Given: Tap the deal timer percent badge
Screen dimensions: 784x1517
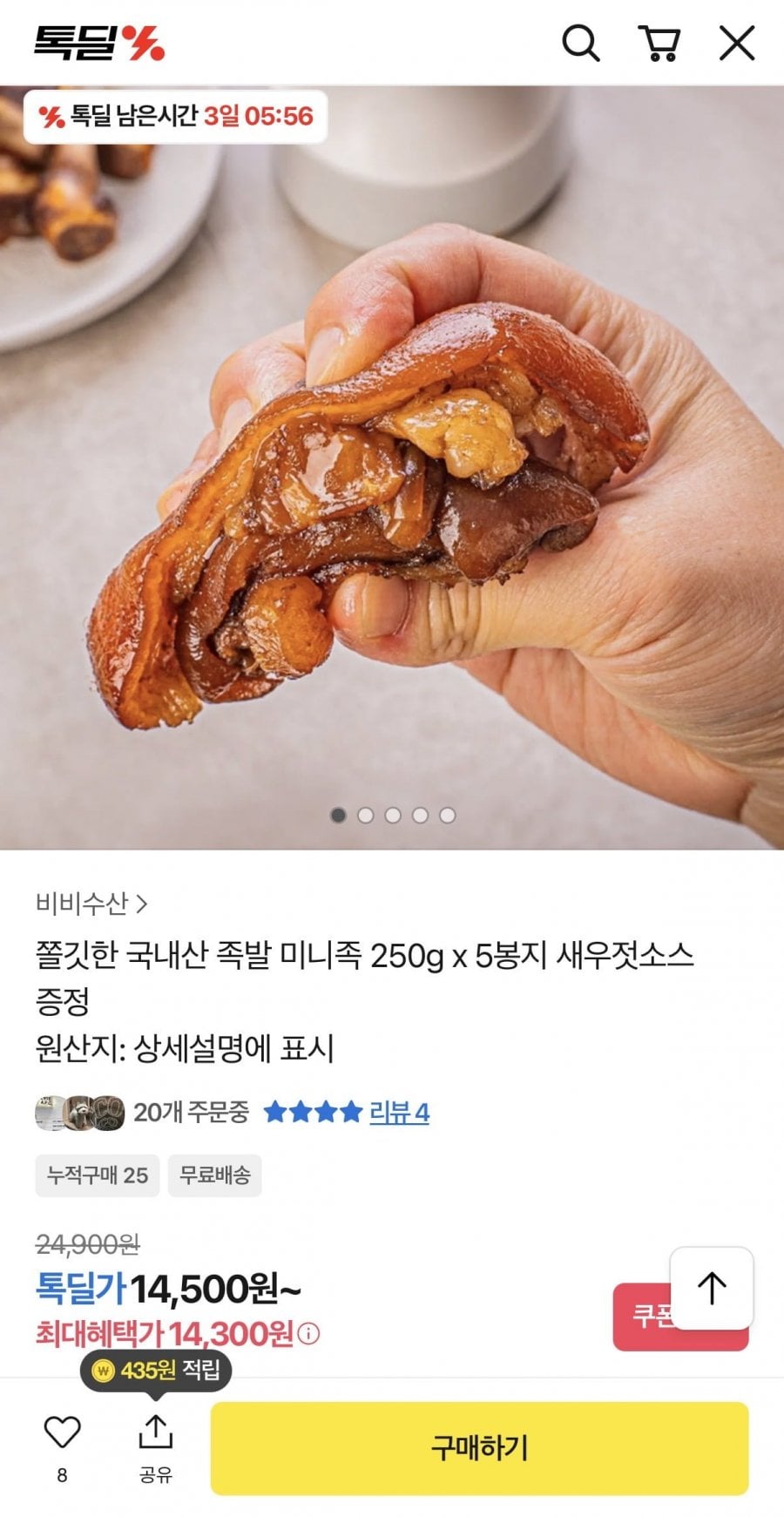Looking at the screenshot, I should [50, 116].
